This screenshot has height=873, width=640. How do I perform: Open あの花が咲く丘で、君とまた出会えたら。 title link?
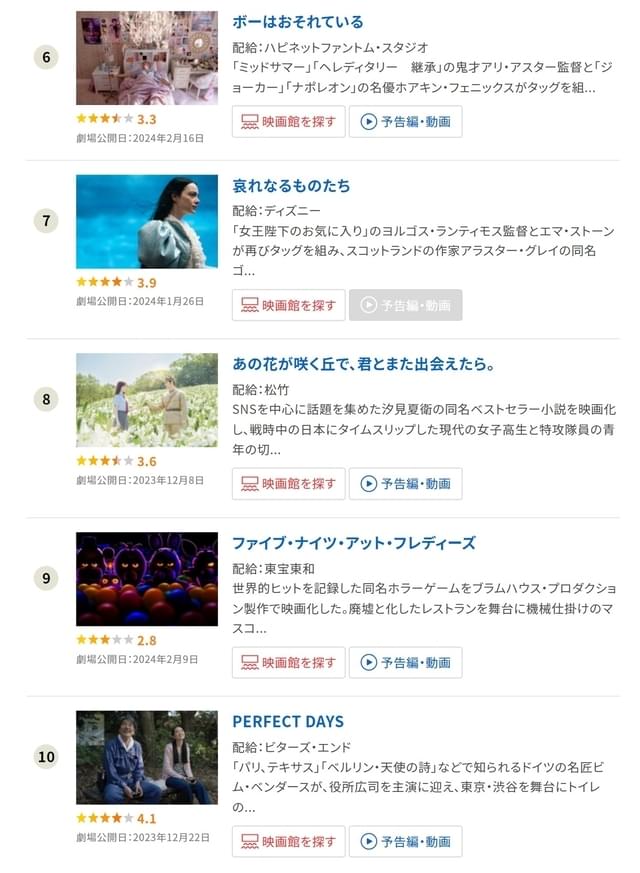click(x=364, y=363)
